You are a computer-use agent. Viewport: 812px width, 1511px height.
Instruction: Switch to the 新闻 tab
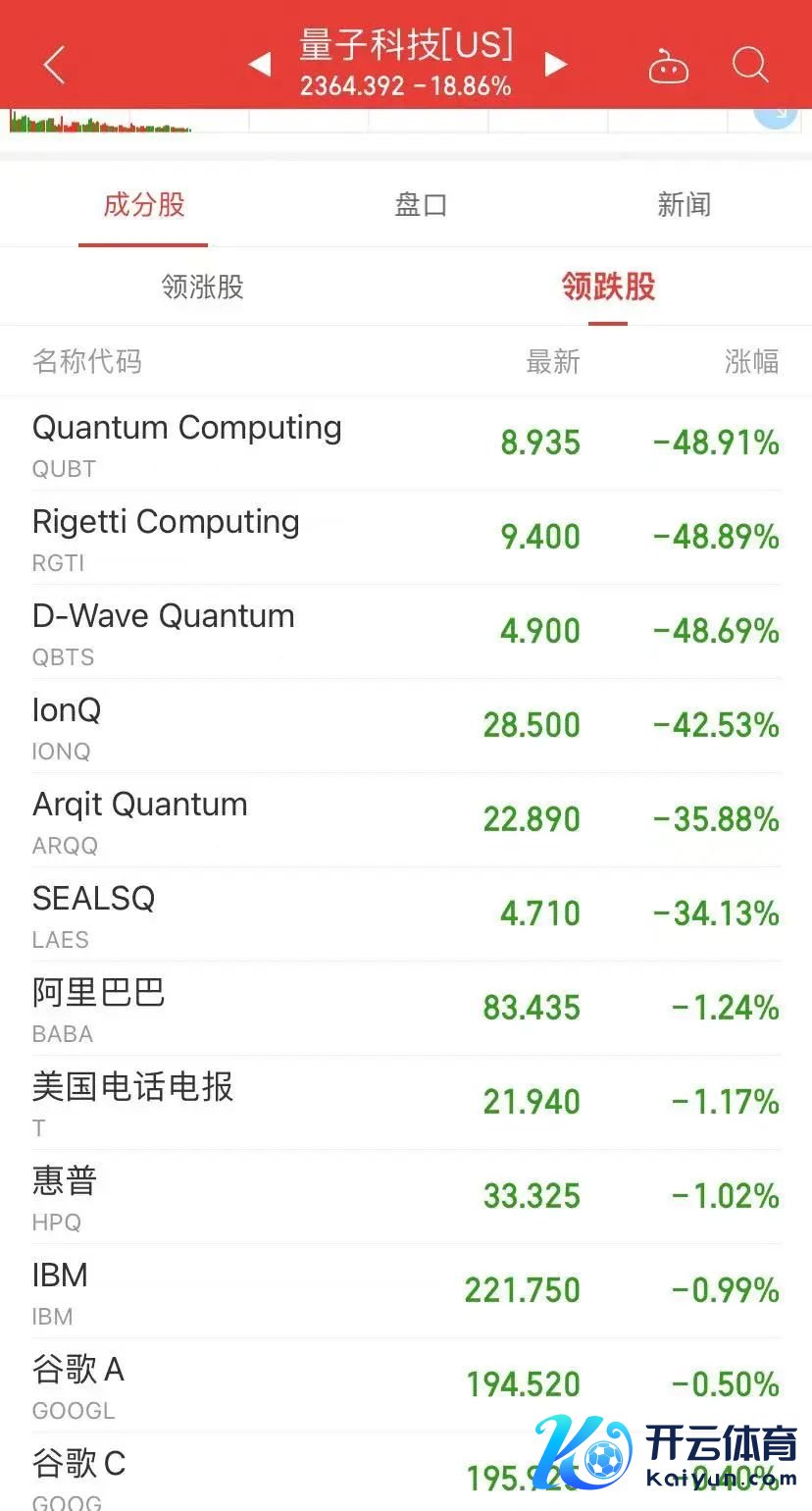pos(684,205)
